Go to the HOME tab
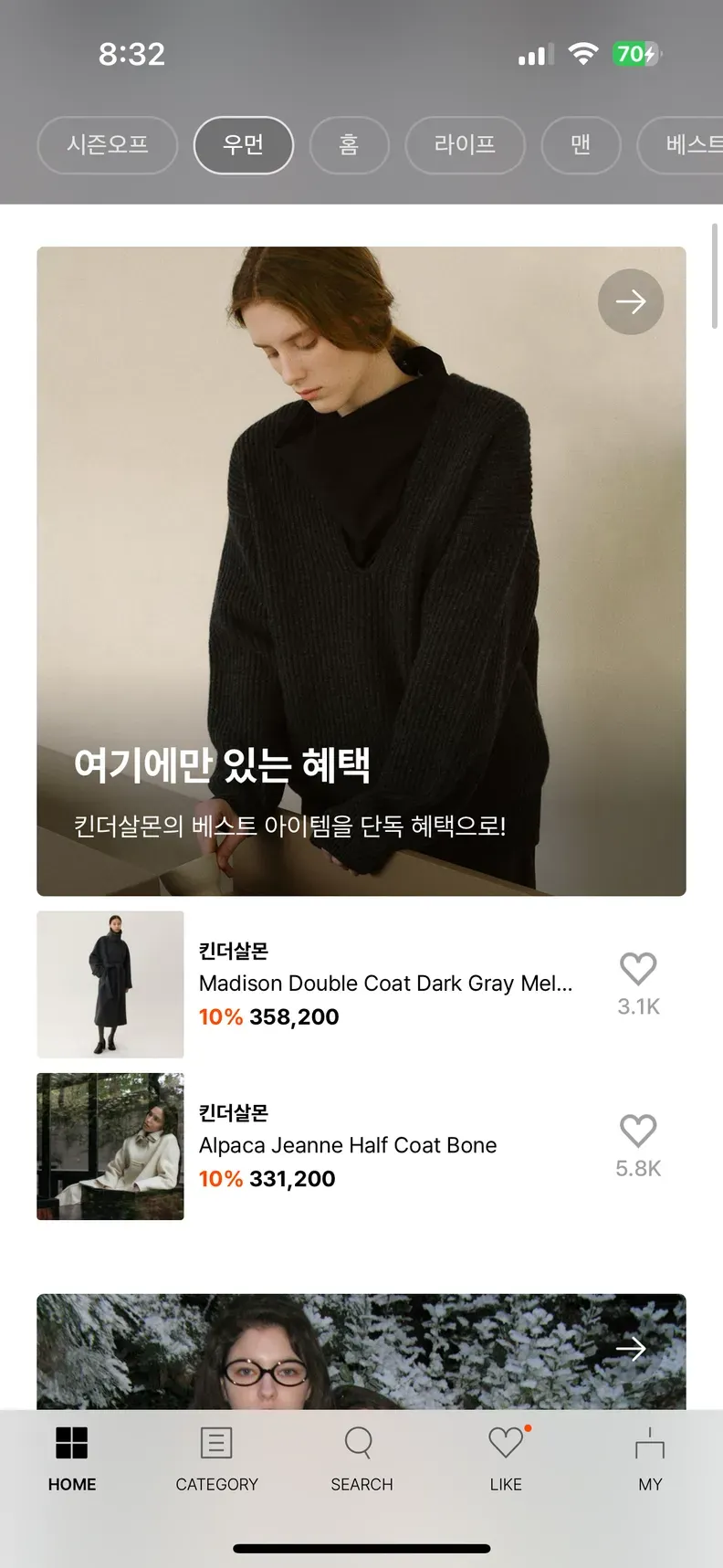 (72, 1458)
